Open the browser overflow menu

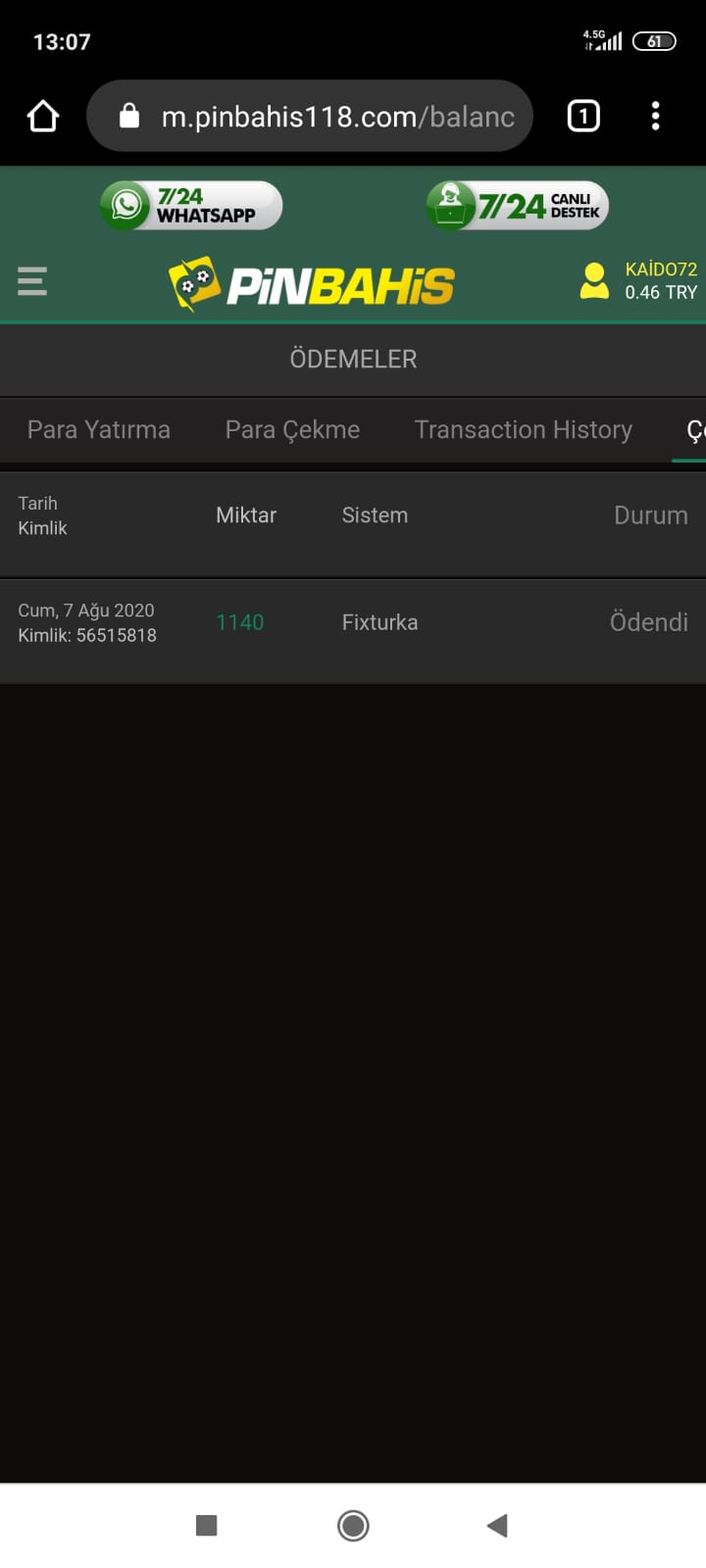click(x=655, y=117)
